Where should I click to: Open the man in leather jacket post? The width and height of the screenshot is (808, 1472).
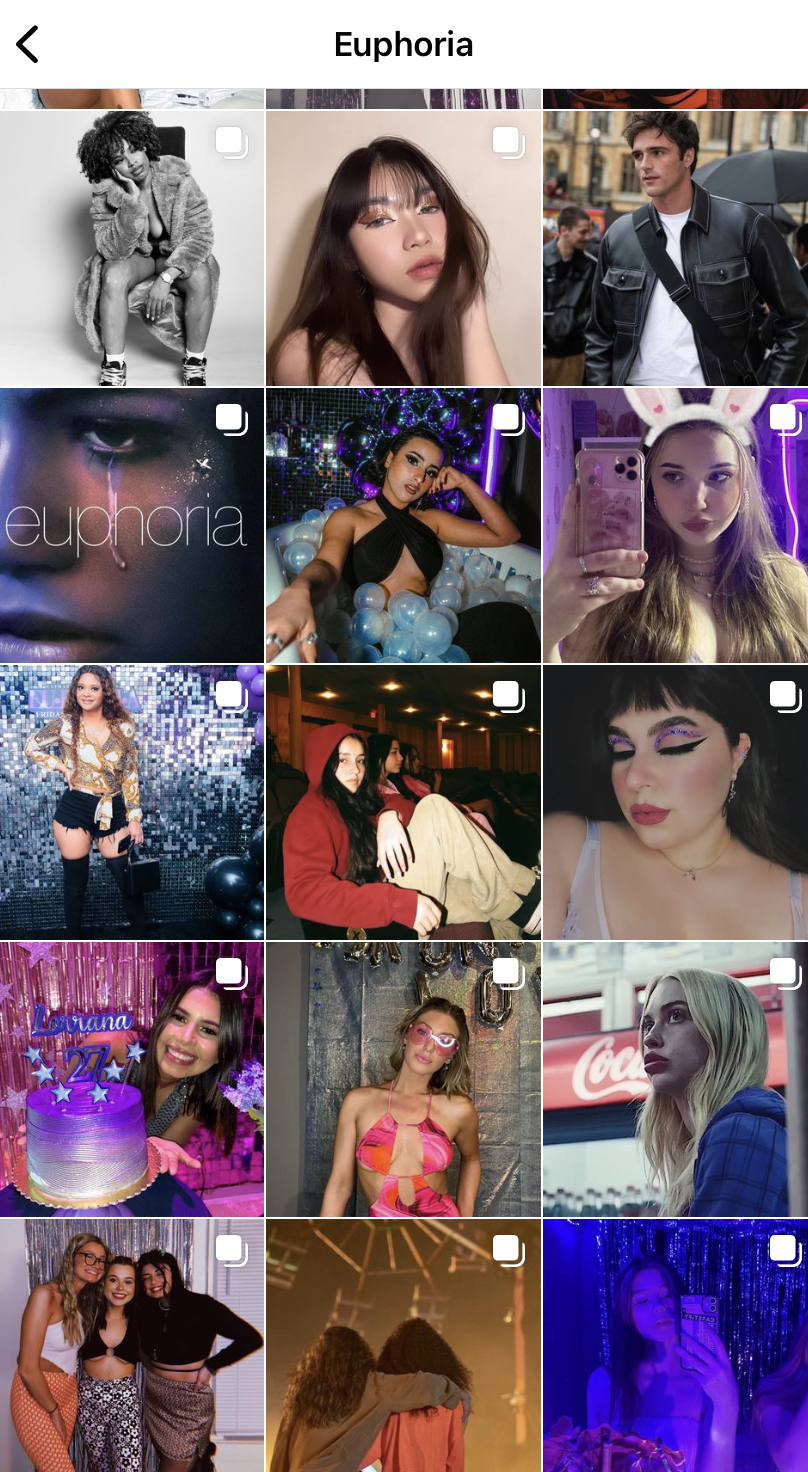pos(675,248)
